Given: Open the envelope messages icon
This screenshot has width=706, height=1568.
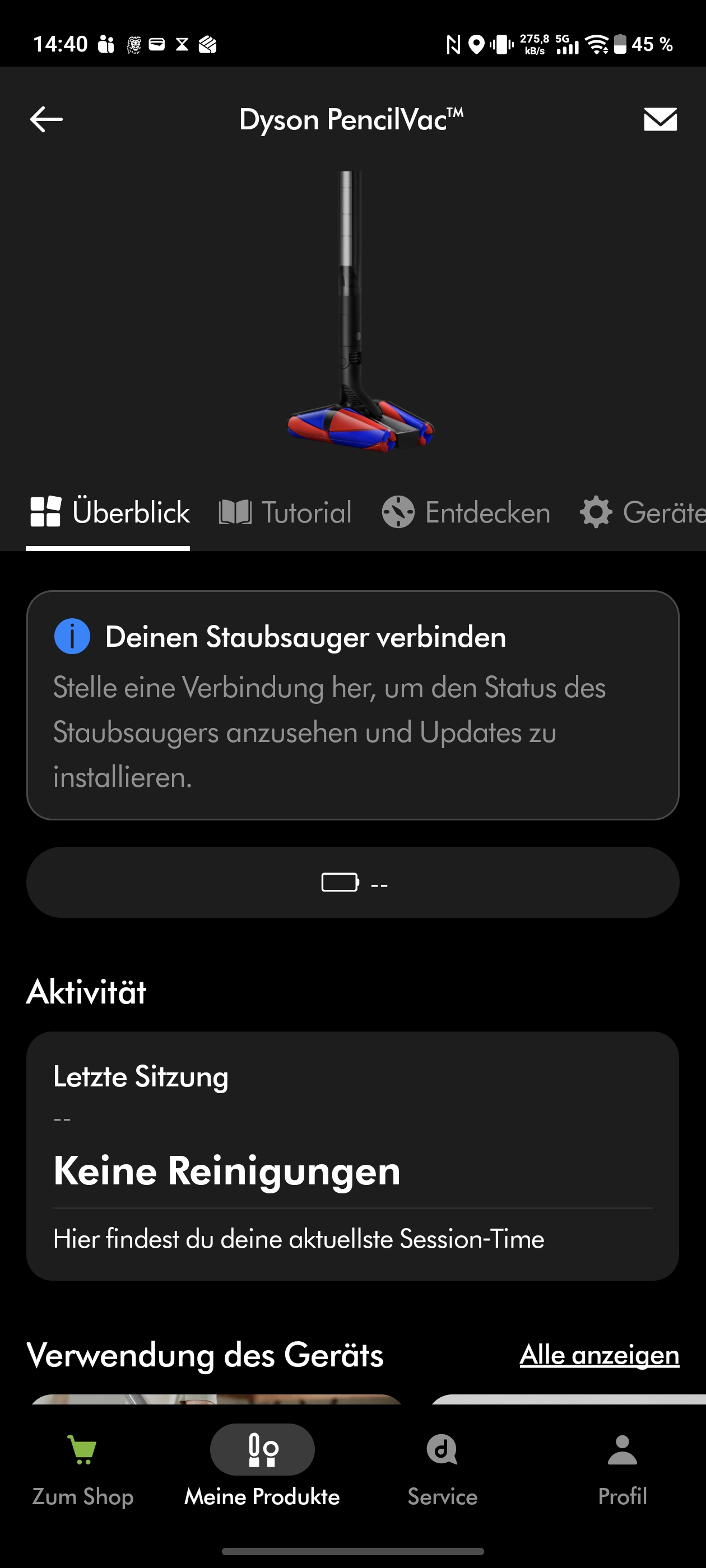Looking at the screenshot, I should [660, 119].
